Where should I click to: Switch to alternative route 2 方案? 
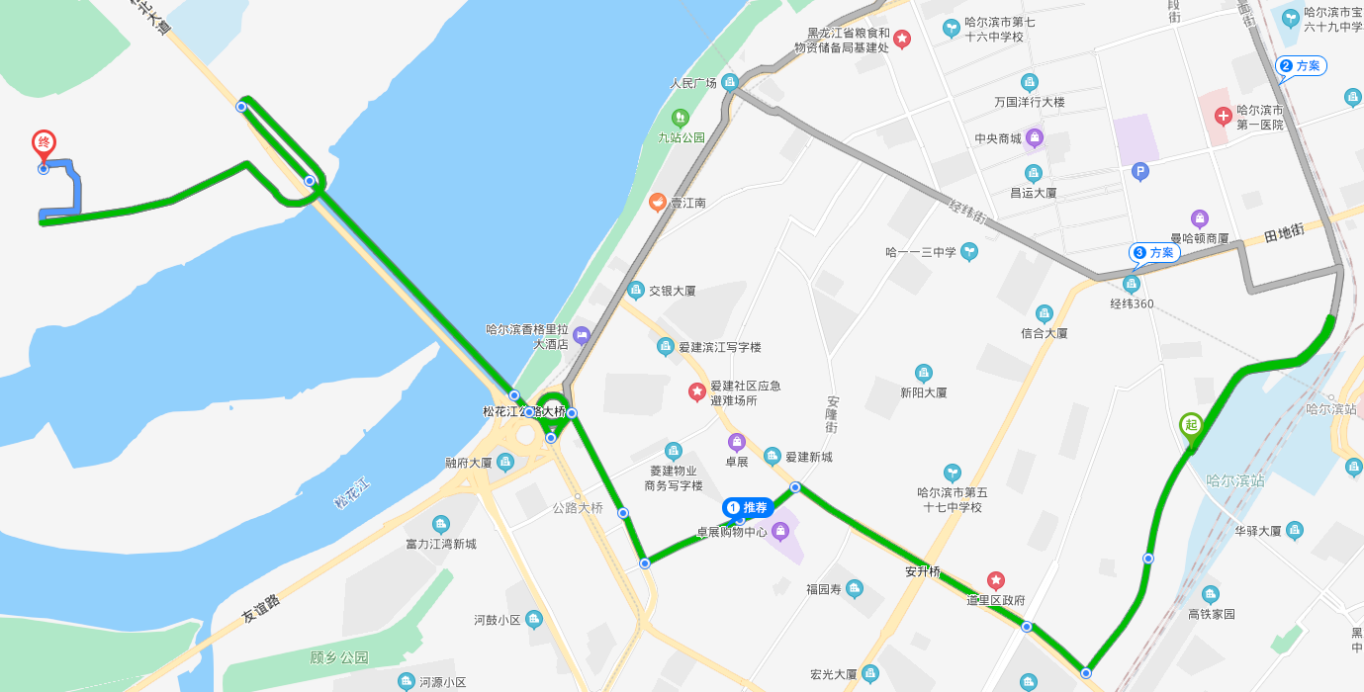[1300, 66]
